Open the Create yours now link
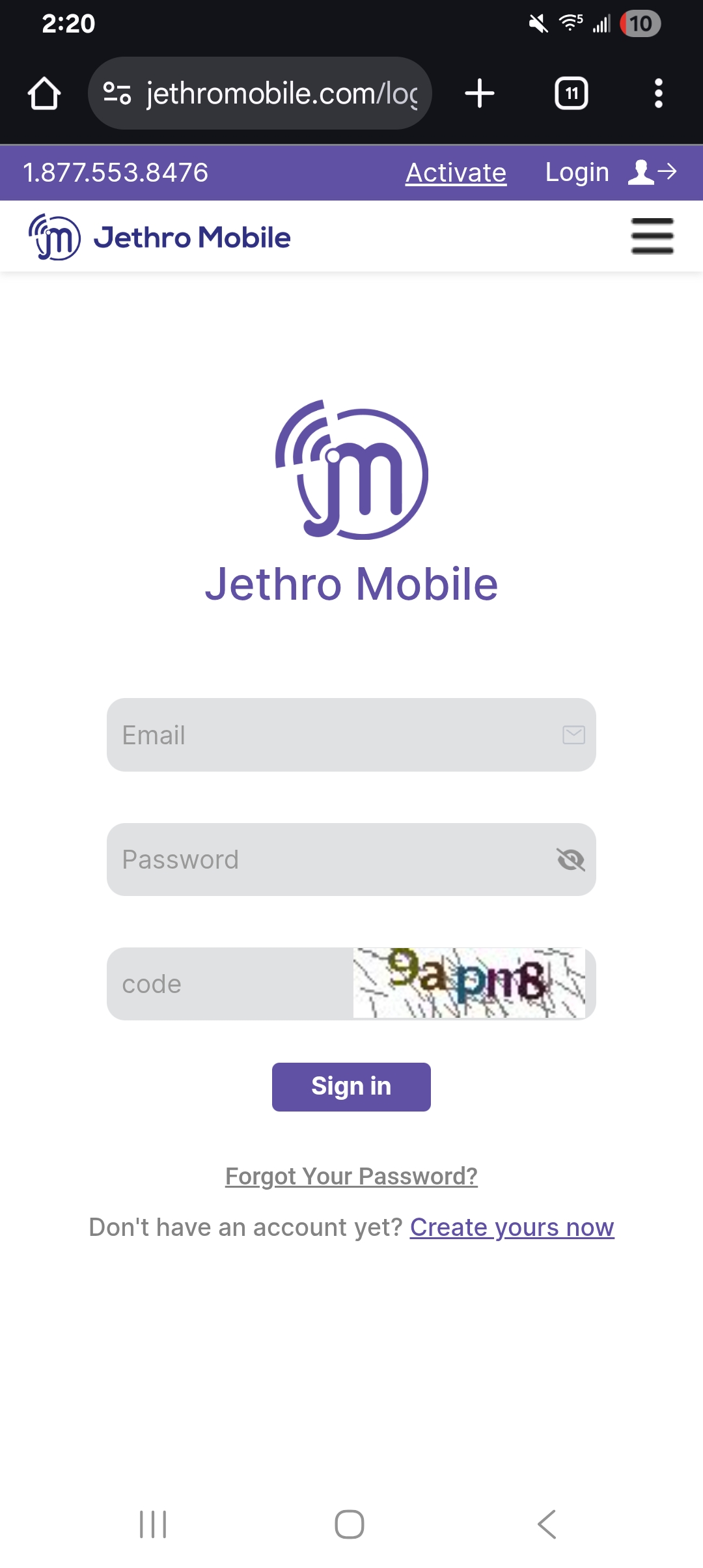The width and height of the screenshot is (703, 1568). point(512,1227)
